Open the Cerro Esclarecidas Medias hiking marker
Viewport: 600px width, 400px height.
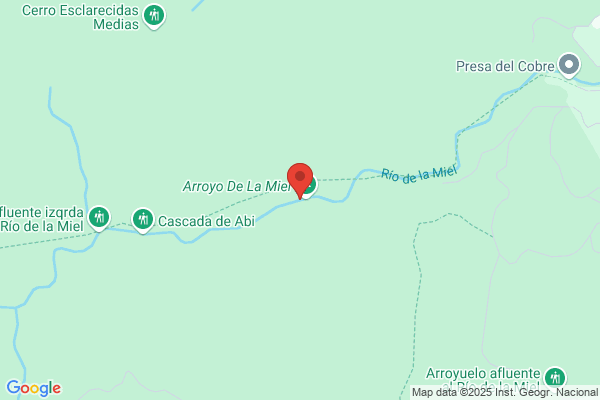pyautogui.click(x=154, y=16)
